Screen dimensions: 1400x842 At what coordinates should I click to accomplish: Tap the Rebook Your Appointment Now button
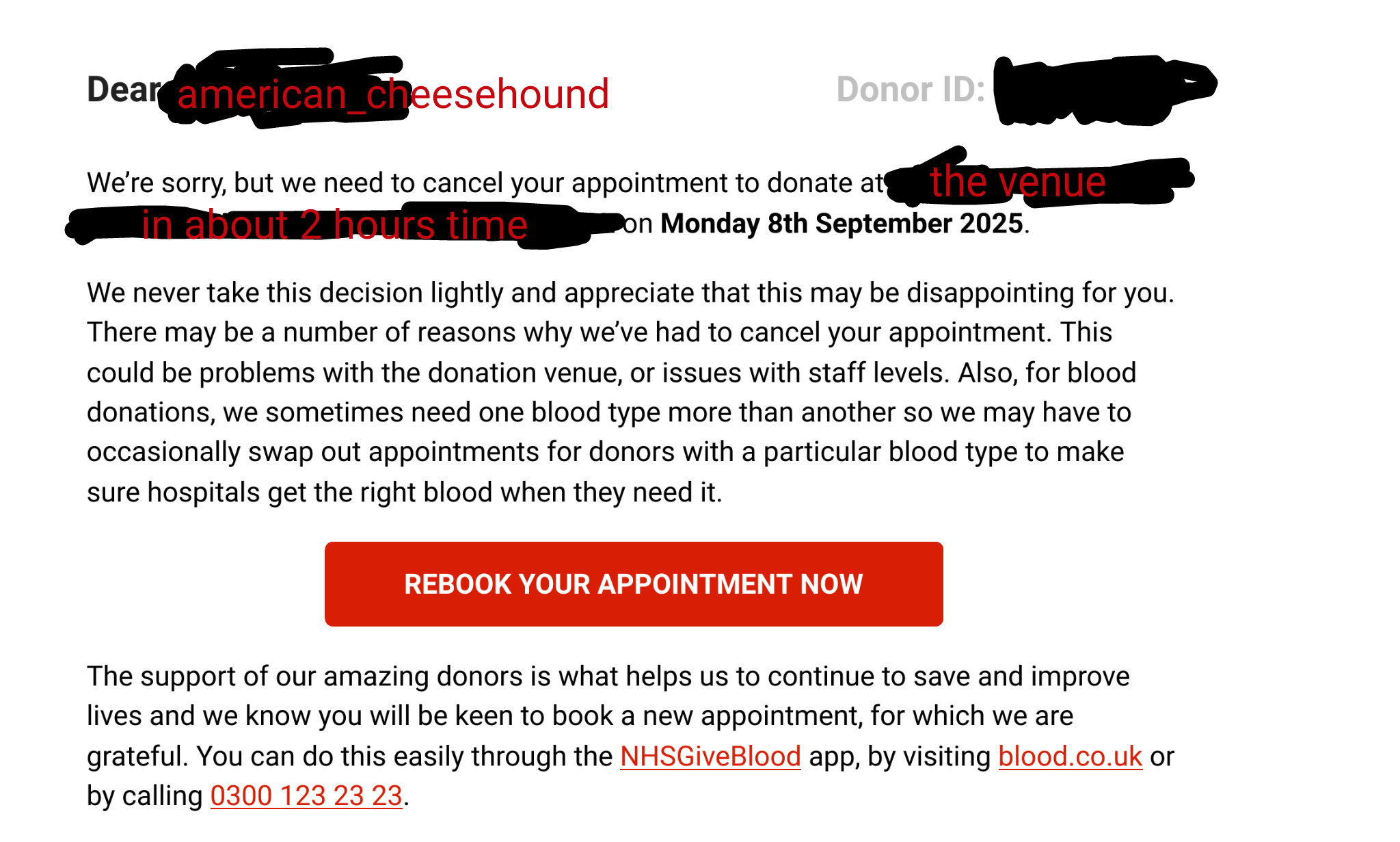(x=634, y=584)
